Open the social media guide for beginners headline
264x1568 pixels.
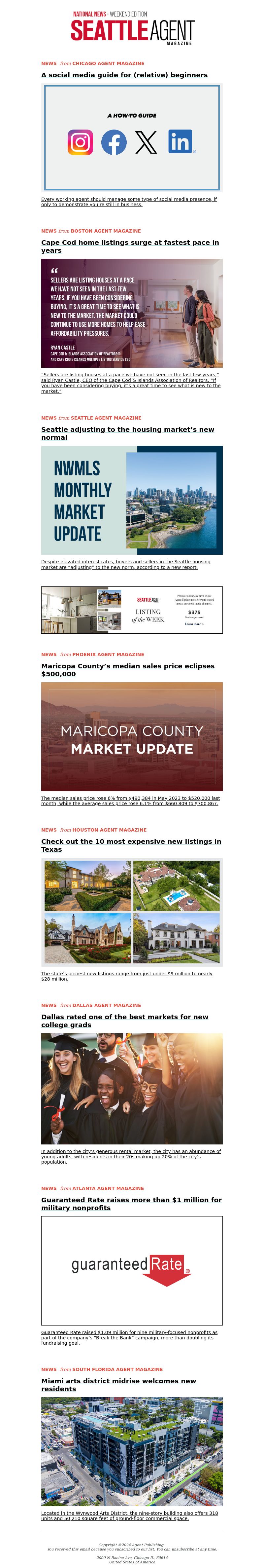pyautogui.click(x=124, y=75)
